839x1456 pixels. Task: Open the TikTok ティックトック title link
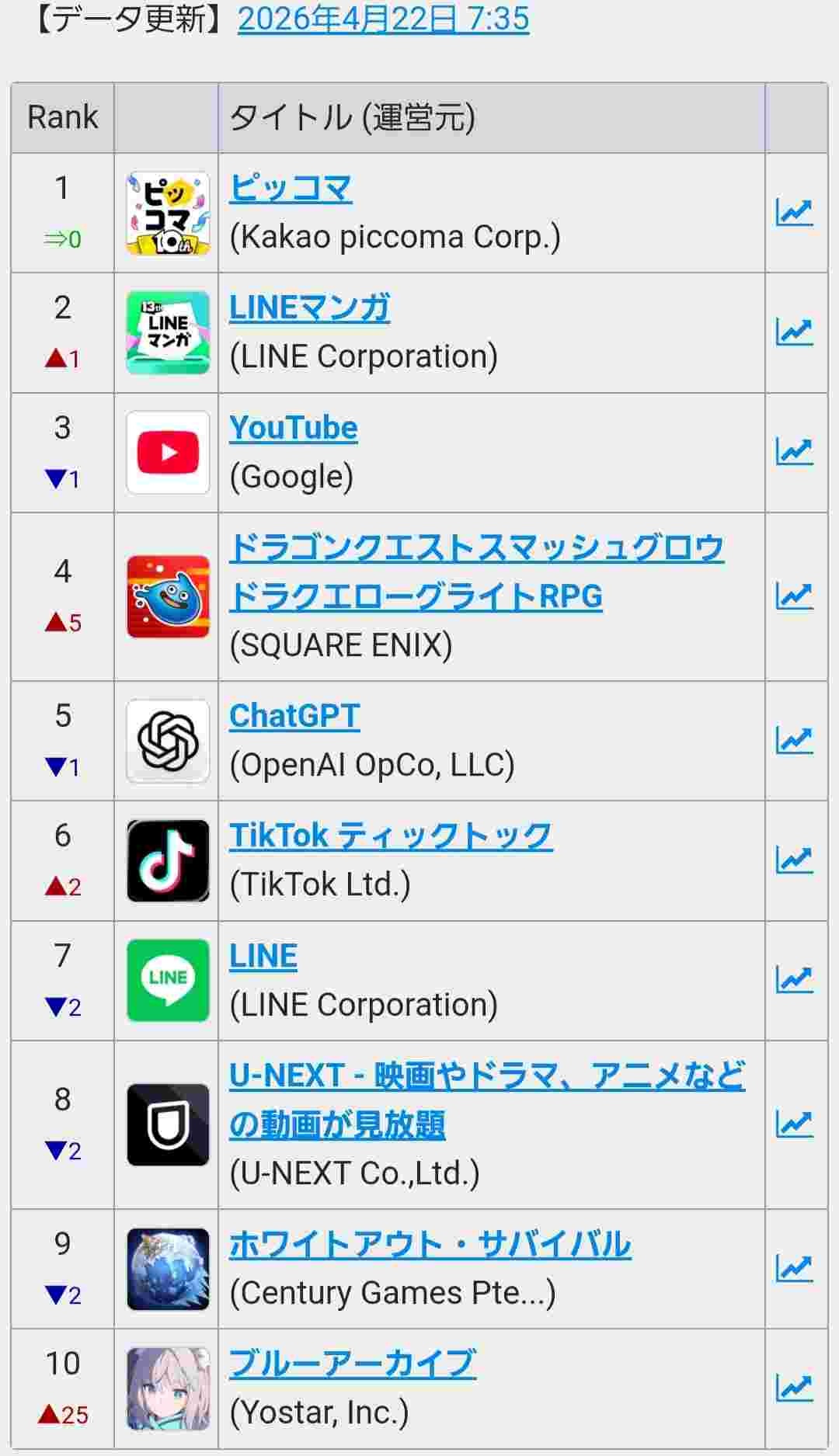390,836
